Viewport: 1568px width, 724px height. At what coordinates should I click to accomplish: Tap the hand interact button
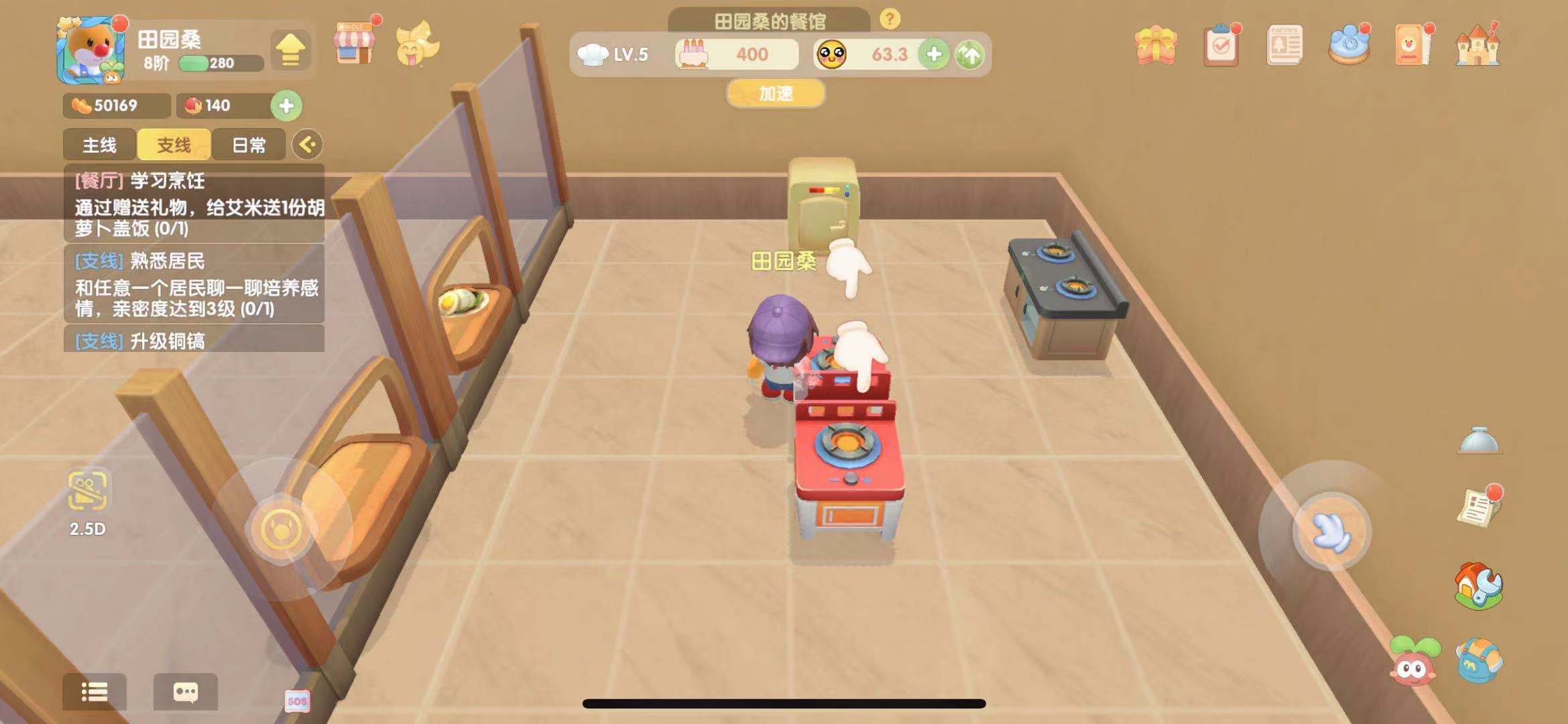(1331, 532)
